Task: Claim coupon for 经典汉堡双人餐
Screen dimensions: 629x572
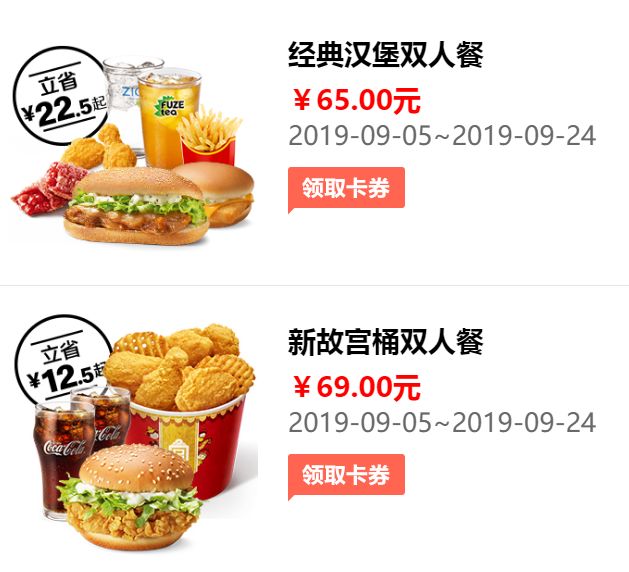Action: 345,188
